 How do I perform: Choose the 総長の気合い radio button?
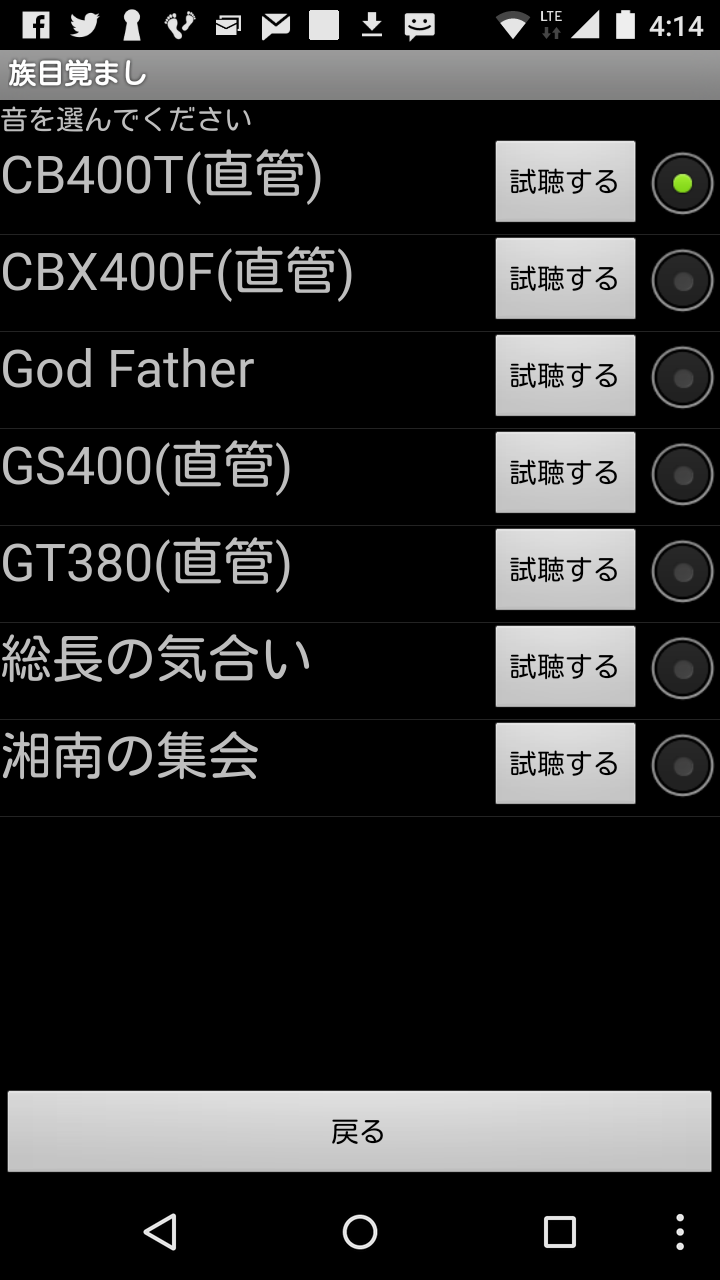coord(682,668)
